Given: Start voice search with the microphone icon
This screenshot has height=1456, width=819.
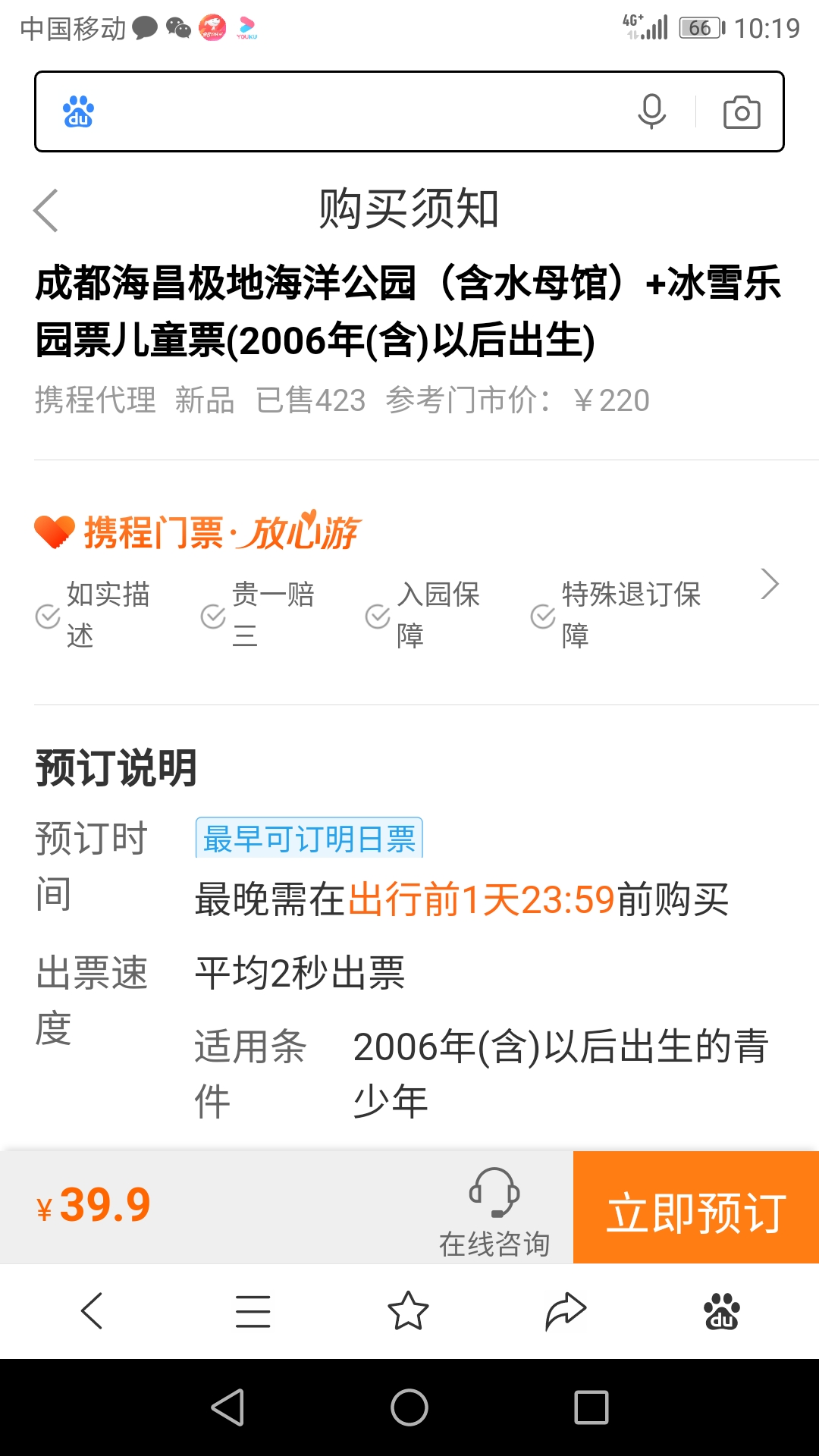Looking at the screenshot, I should (651, 111).
